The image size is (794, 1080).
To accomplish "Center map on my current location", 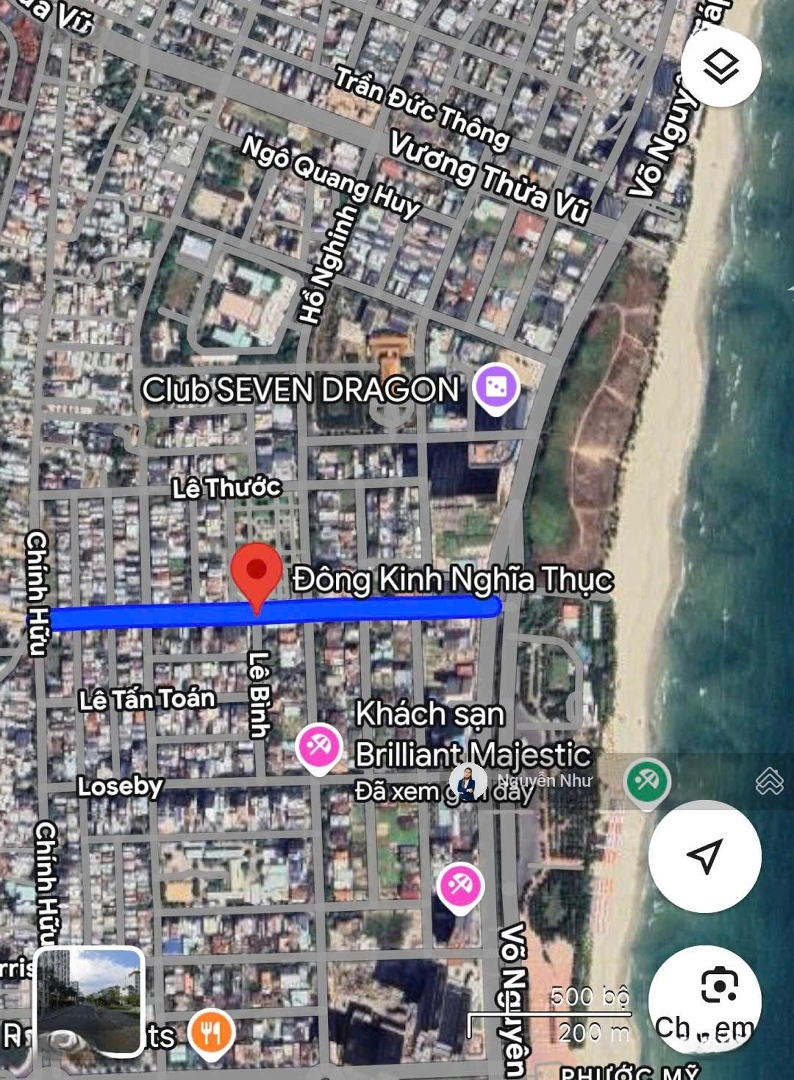I will point(705,856).
